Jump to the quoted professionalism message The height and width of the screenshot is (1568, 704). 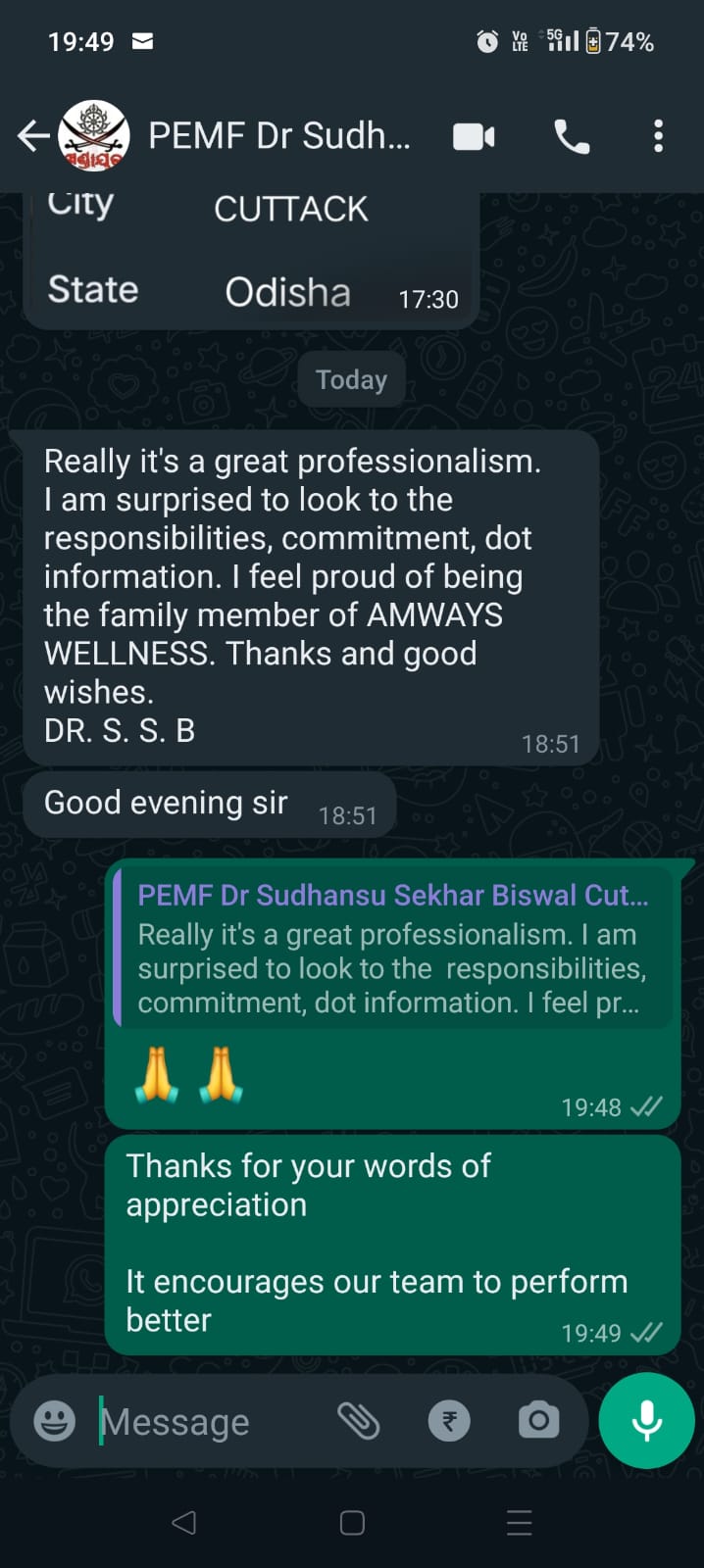(x=392, y=949)
